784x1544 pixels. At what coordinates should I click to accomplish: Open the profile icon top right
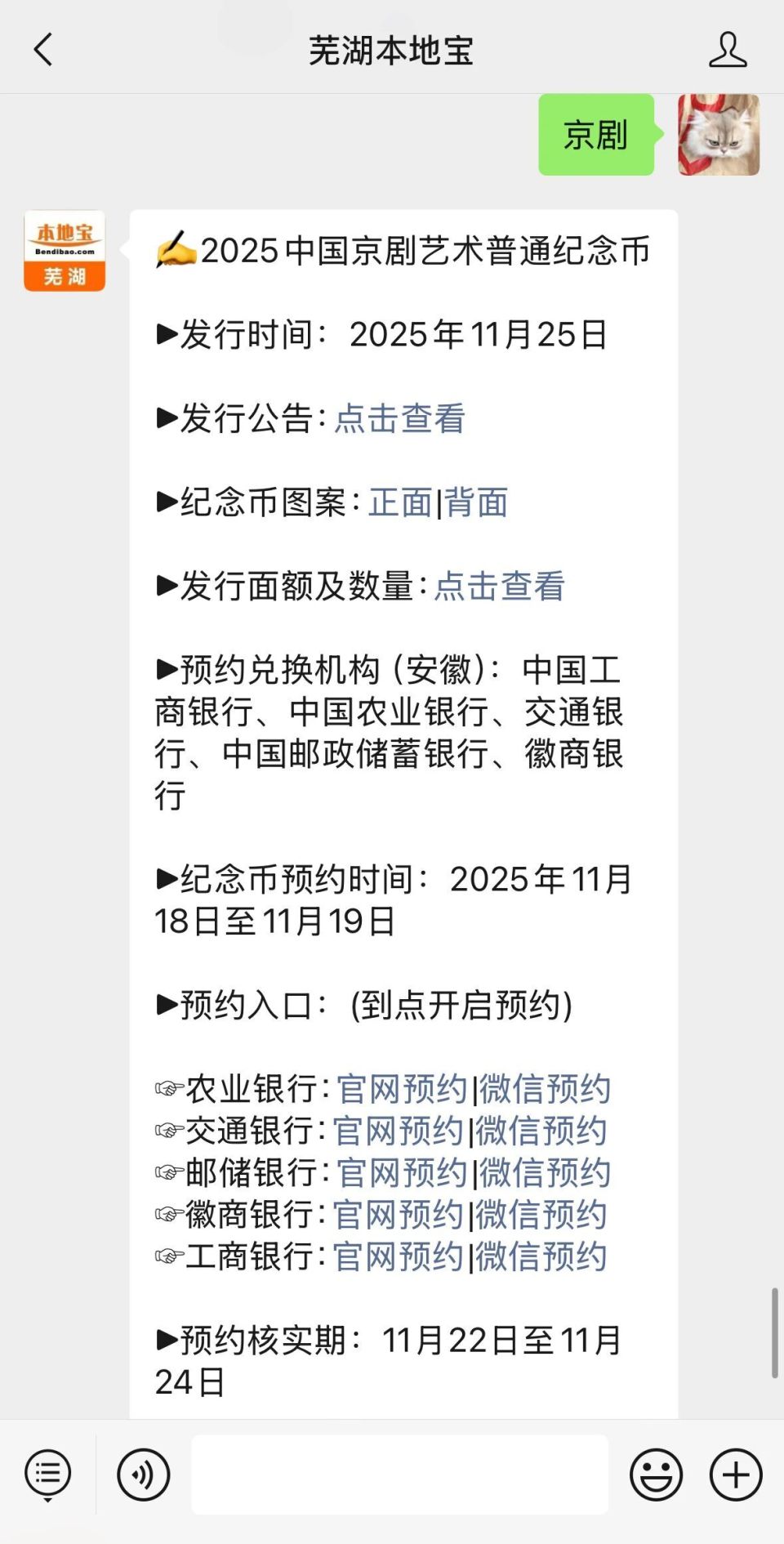[729, 49]
